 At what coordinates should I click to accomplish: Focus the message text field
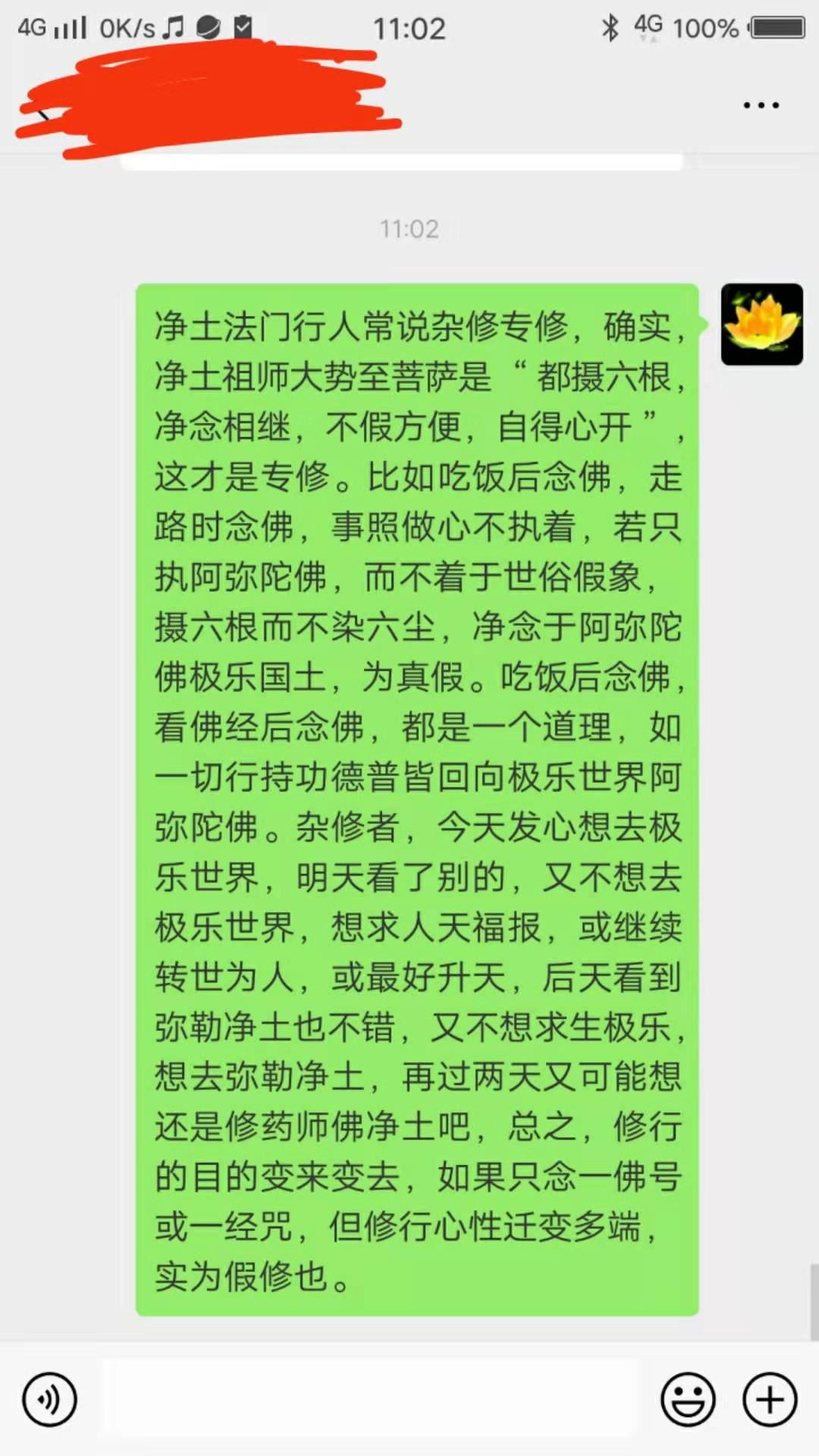(x=372, y=1399)
